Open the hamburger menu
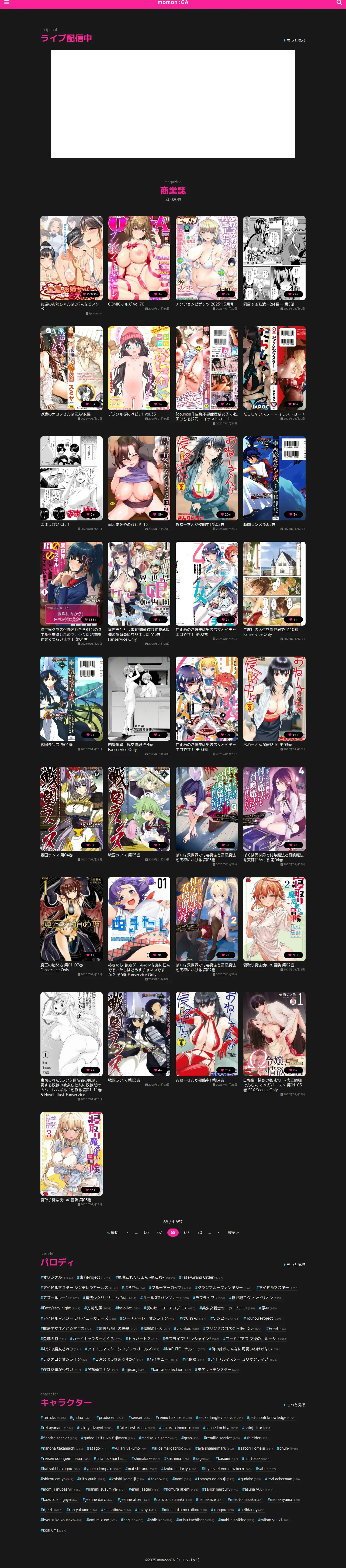The width and height of the screenshot is (346, 1568). coord(6,3)
